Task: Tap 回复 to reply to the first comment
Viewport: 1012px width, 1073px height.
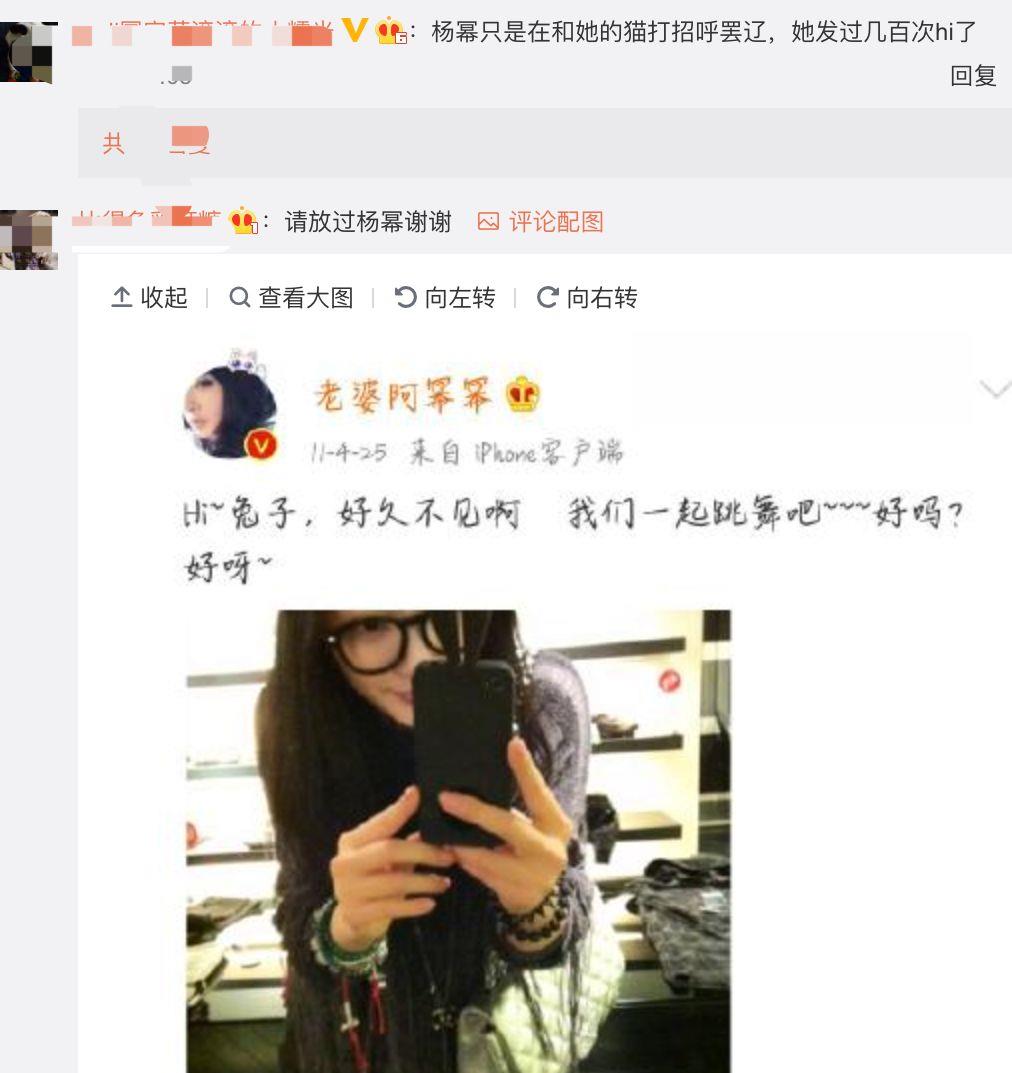Action: tap(973, 76)
